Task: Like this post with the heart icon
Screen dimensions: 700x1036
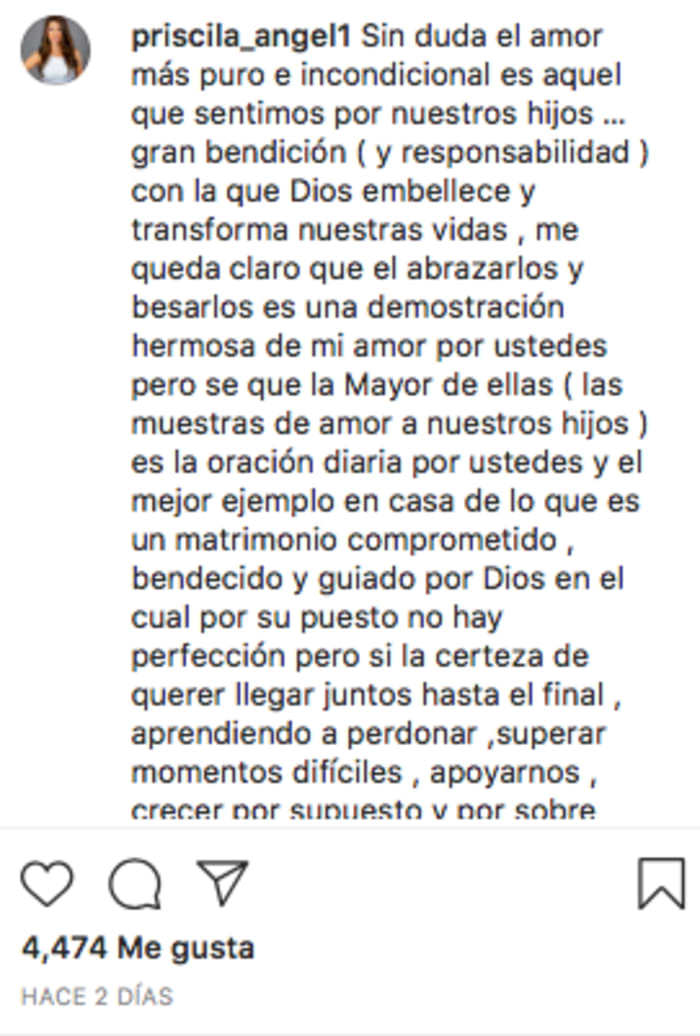Action: click(47, 883)
